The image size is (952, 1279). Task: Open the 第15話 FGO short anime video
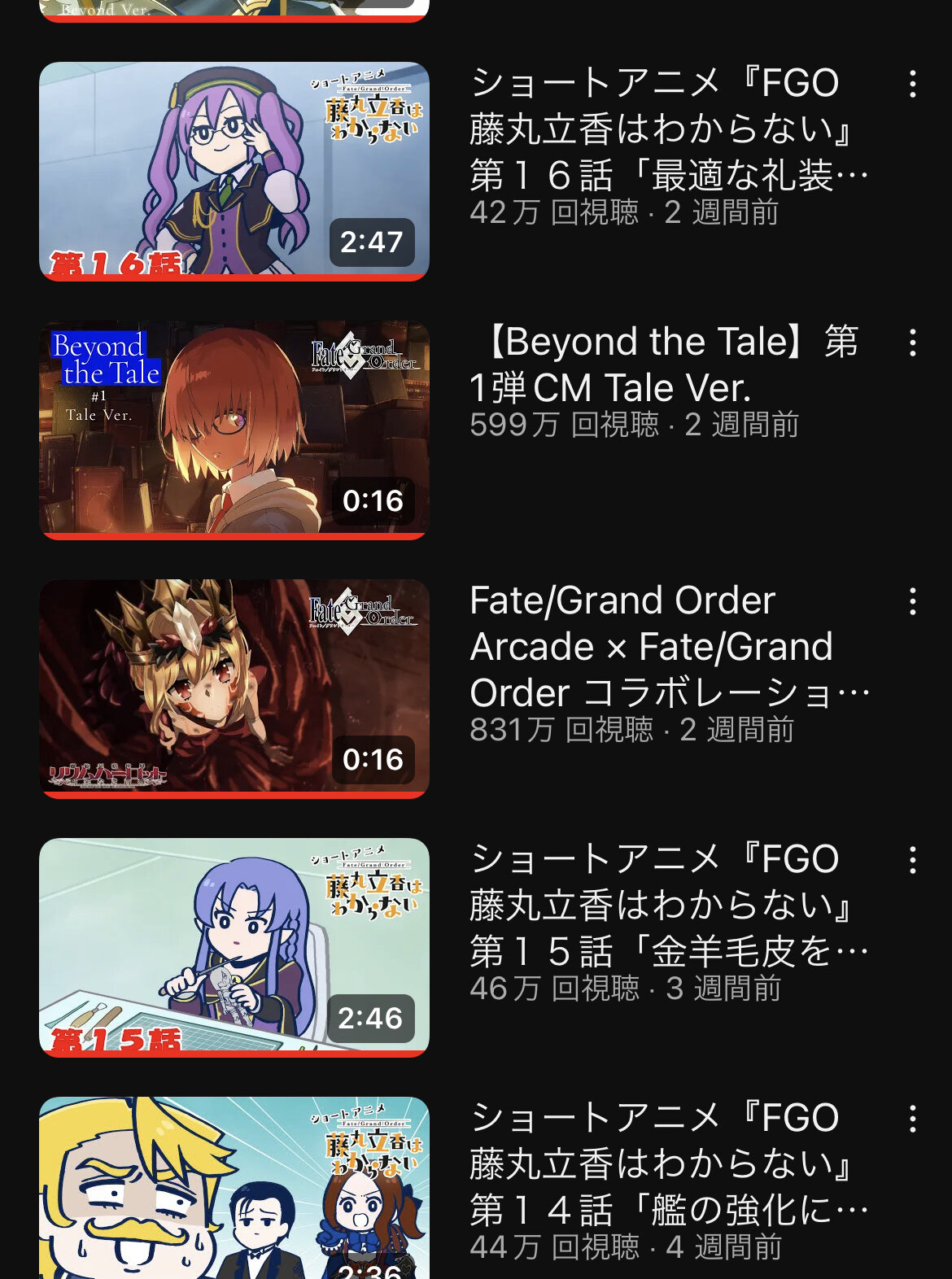pyautogui.click(x=234, y=947)
